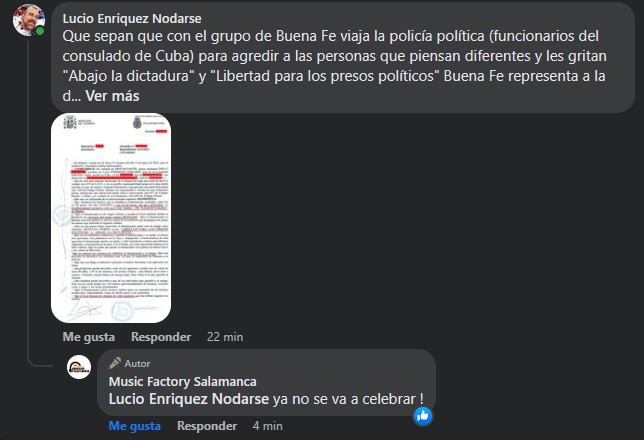Image resolution: width=644 pixels, height=440 pixels.
Task: Expand the comment with Ver más
Action: pos(112,96)
